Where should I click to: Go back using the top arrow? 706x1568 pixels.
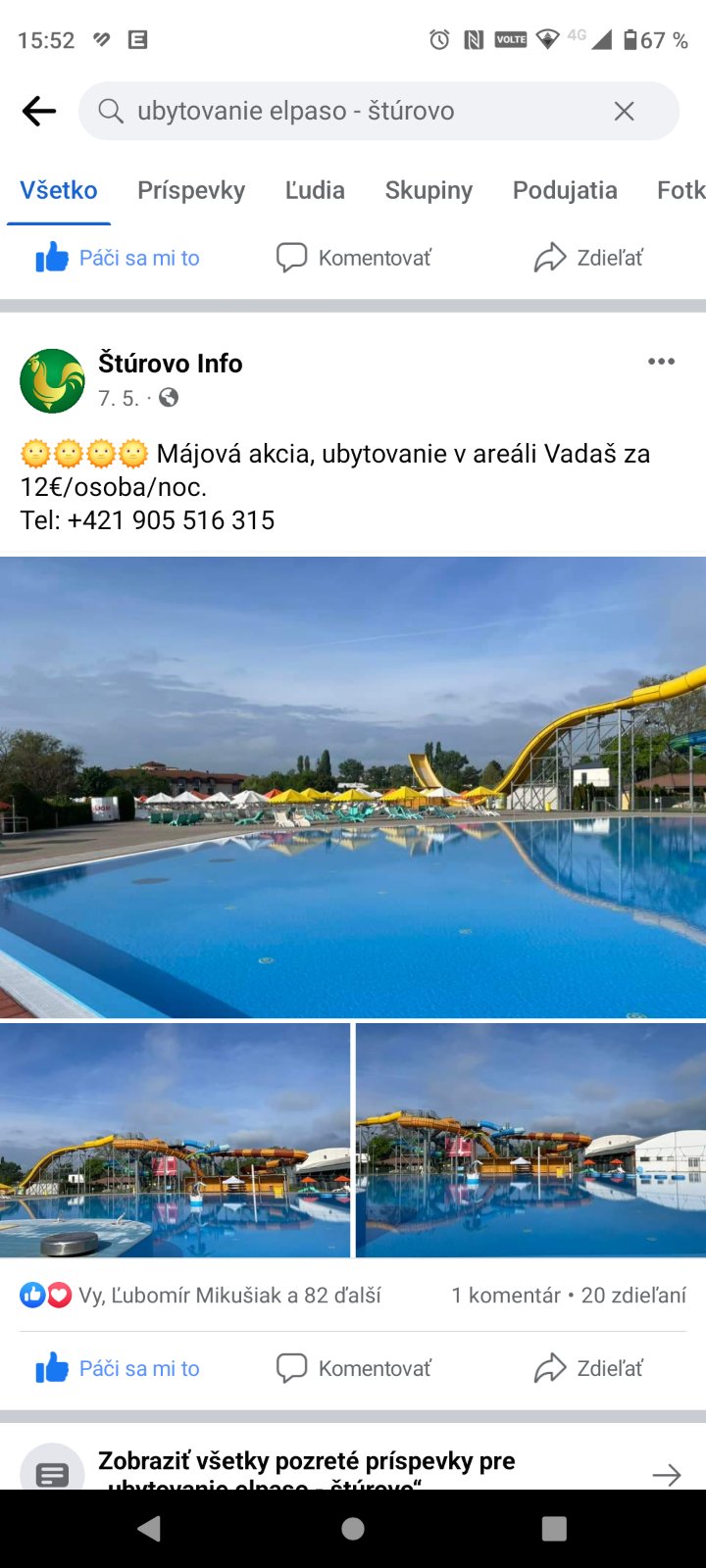39,111
